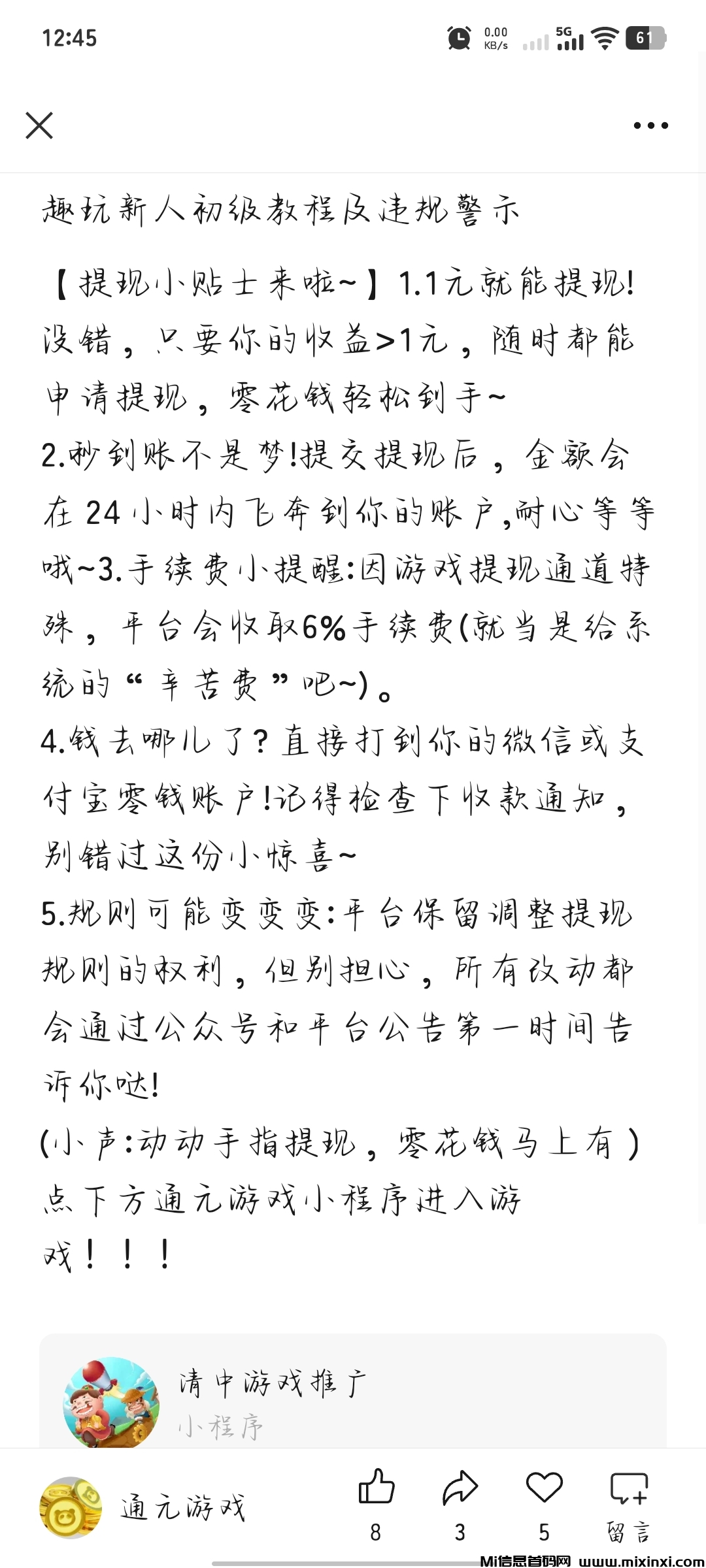The height and width of the screenshot is (1568, 706).
Task: Close the article page
Action: coord(39,125)
